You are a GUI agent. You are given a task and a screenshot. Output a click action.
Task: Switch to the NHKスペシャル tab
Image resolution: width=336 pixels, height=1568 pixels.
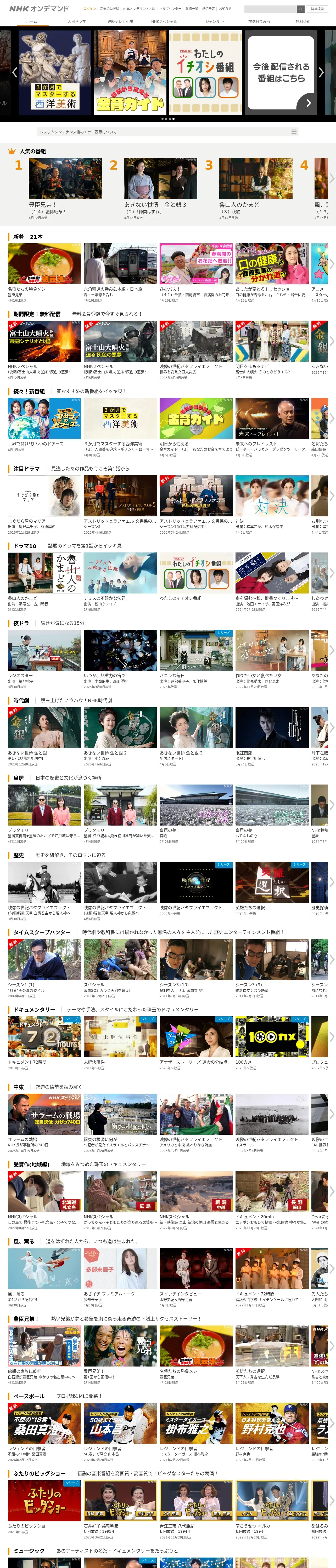pyautogui.click(x=164, y=21)
